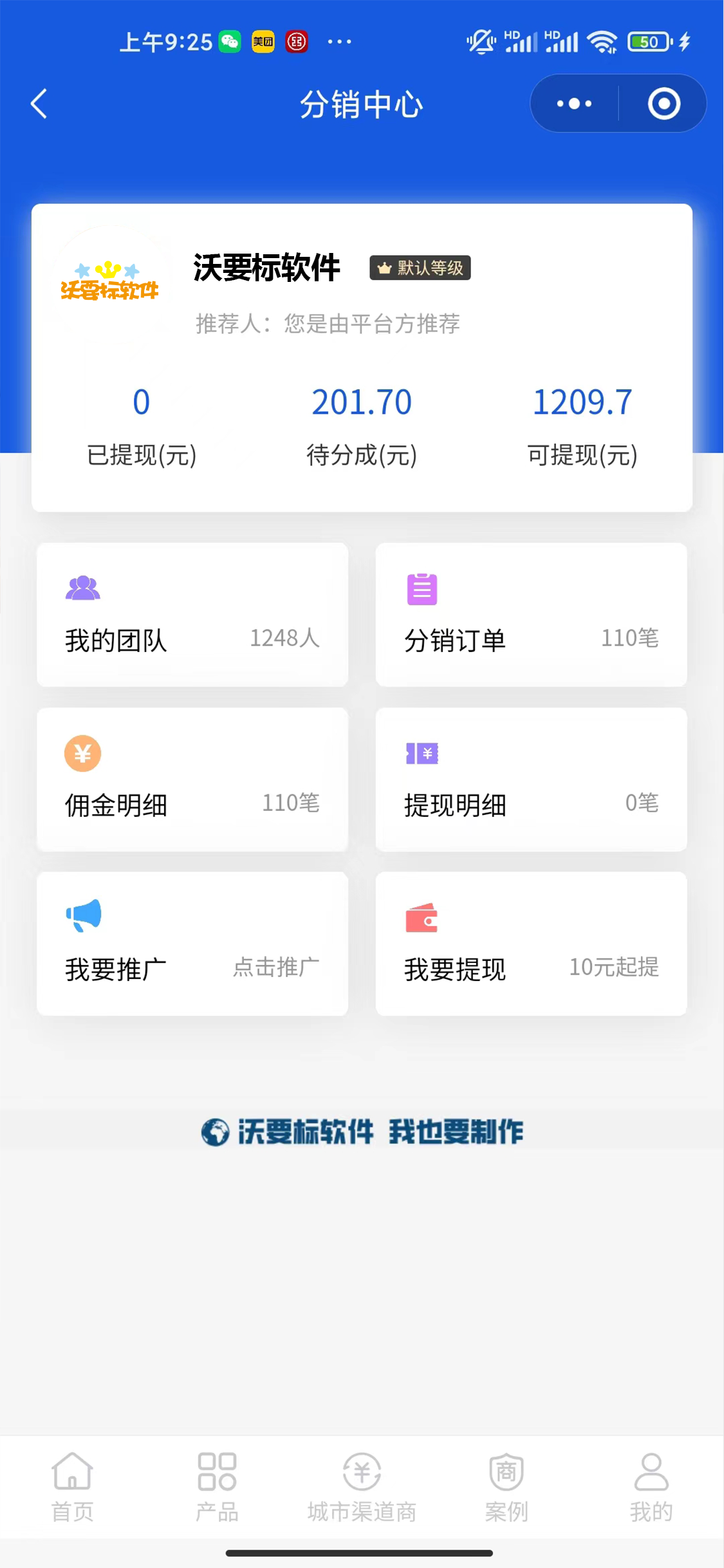Tap the 沃要标软件 我也要制作 link
This screenshot has height=1568, width=724.
coord(362,1132)
